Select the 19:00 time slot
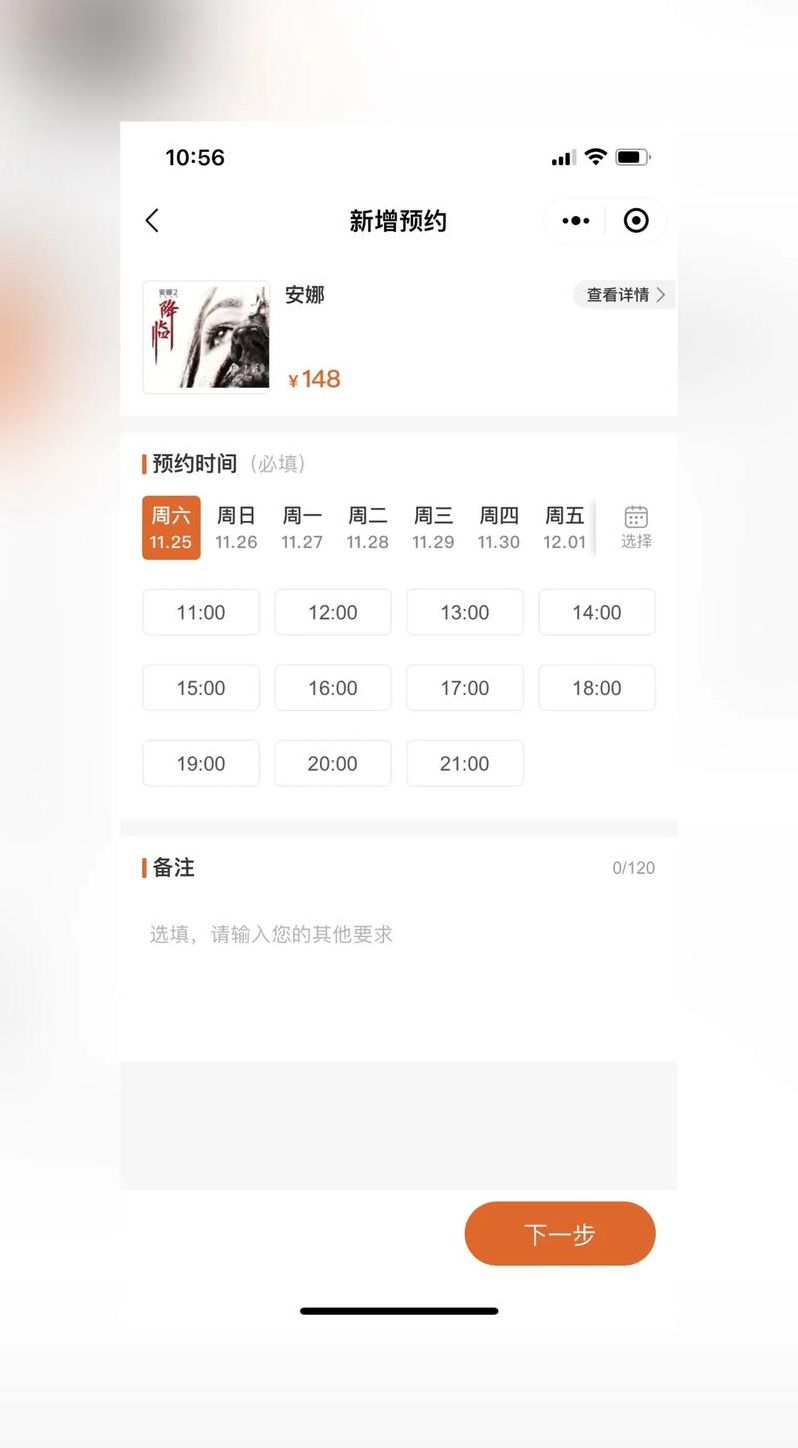 tap(201, 763)
